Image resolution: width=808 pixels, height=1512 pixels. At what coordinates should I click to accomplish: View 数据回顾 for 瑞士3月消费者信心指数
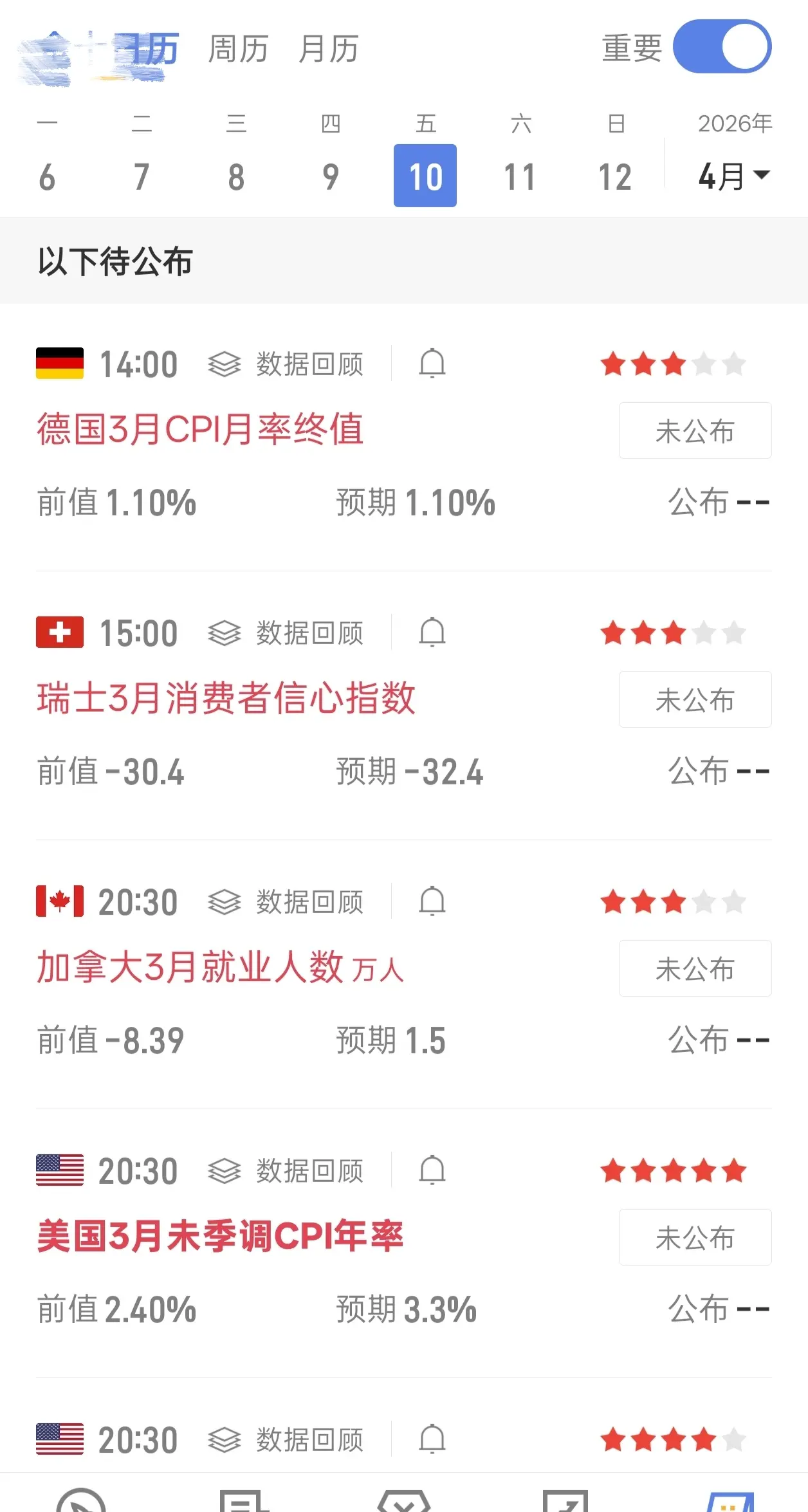point(286,633)
